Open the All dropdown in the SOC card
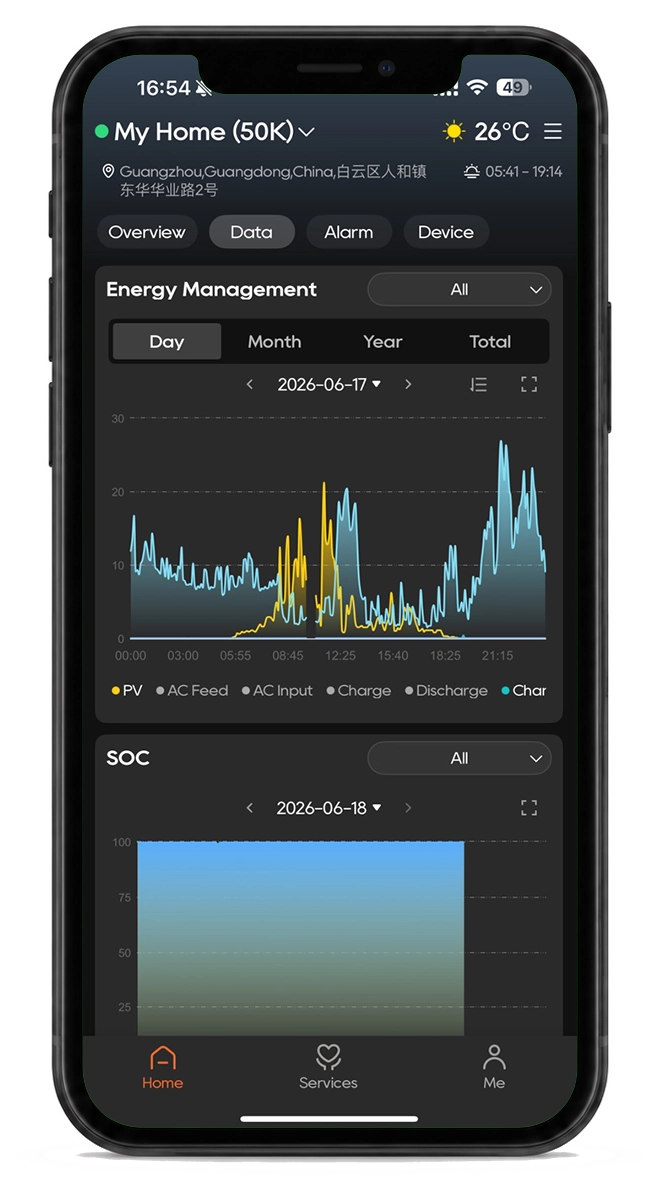663x1197 pixels. (x=459, y=758)
